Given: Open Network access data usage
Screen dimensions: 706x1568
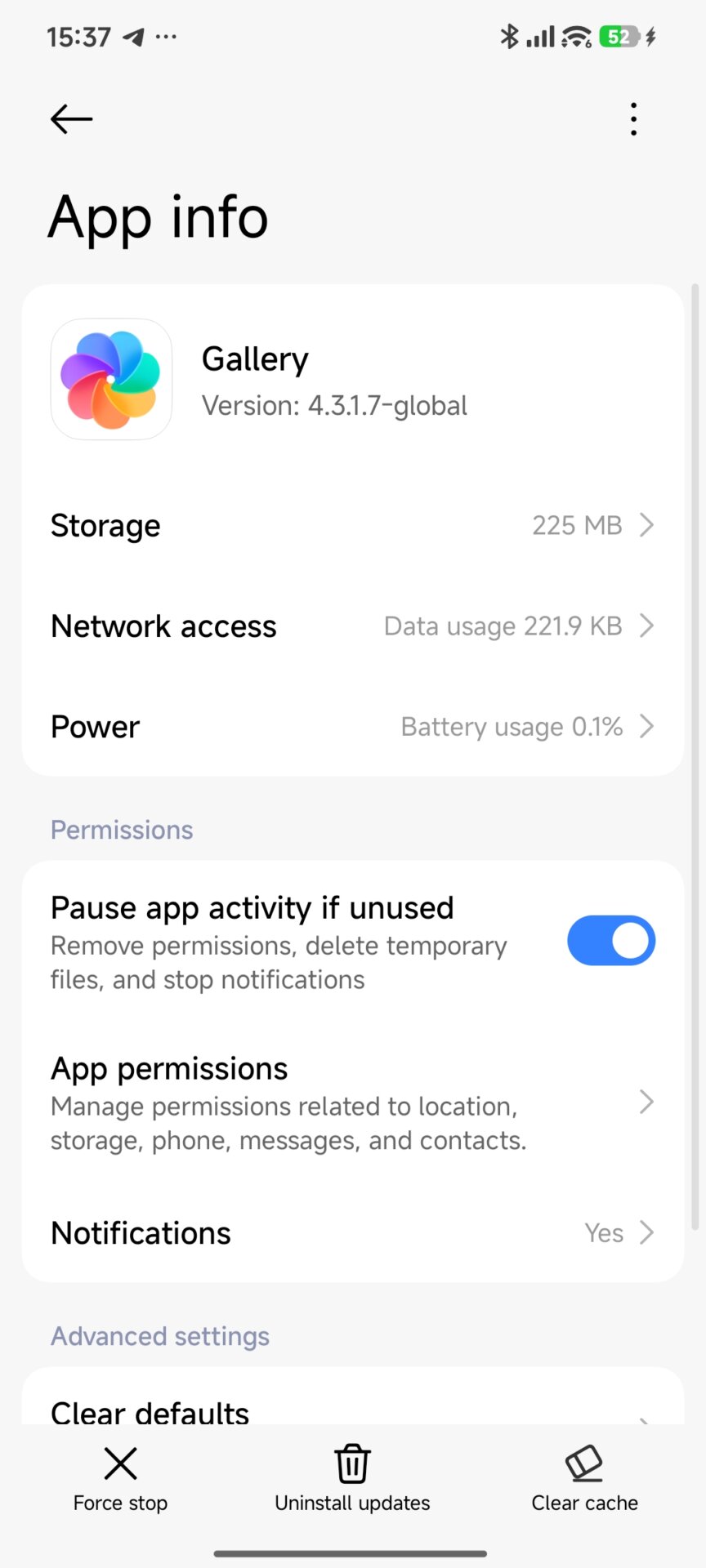Looking at the screenshot, I should click(x=352, y=626).
